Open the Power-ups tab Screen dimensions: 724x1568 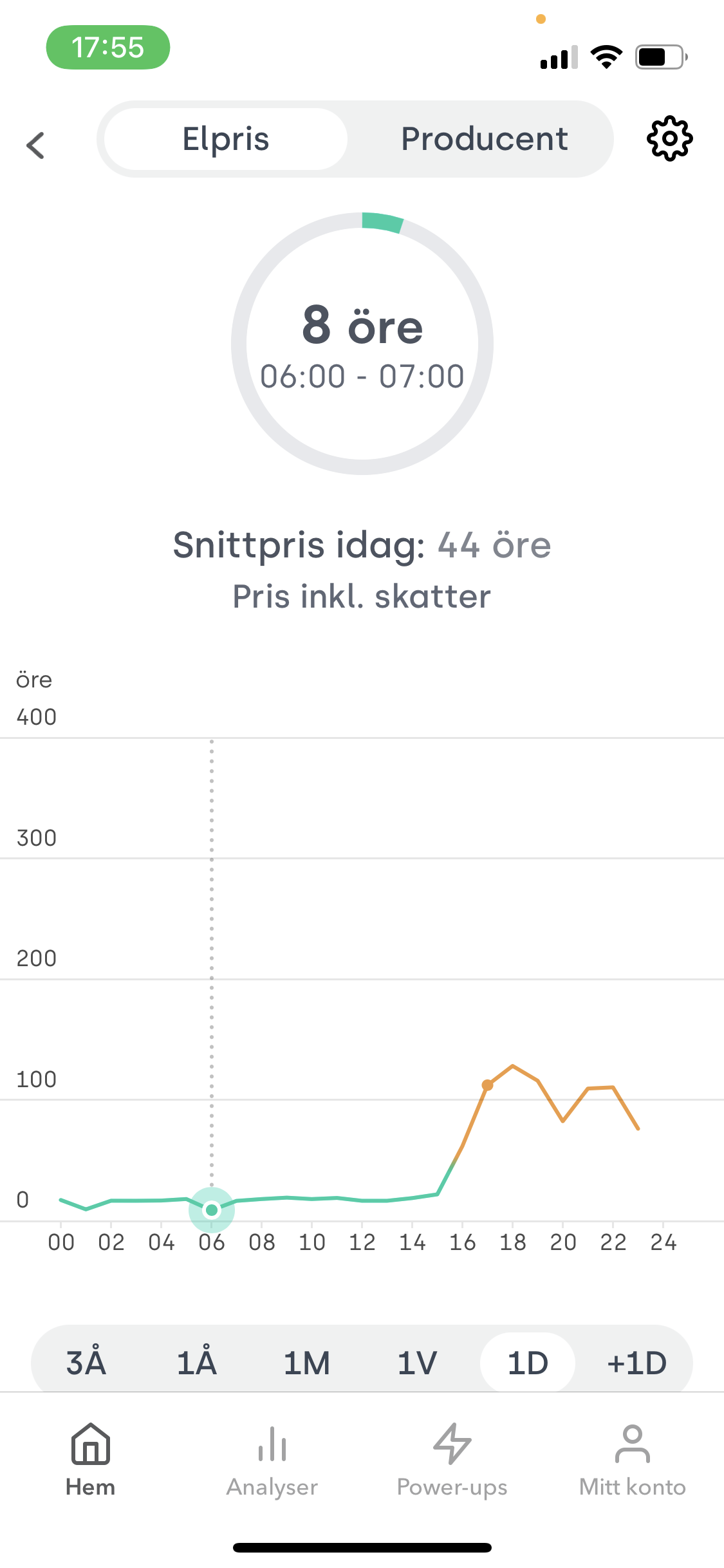[452, 1460]
